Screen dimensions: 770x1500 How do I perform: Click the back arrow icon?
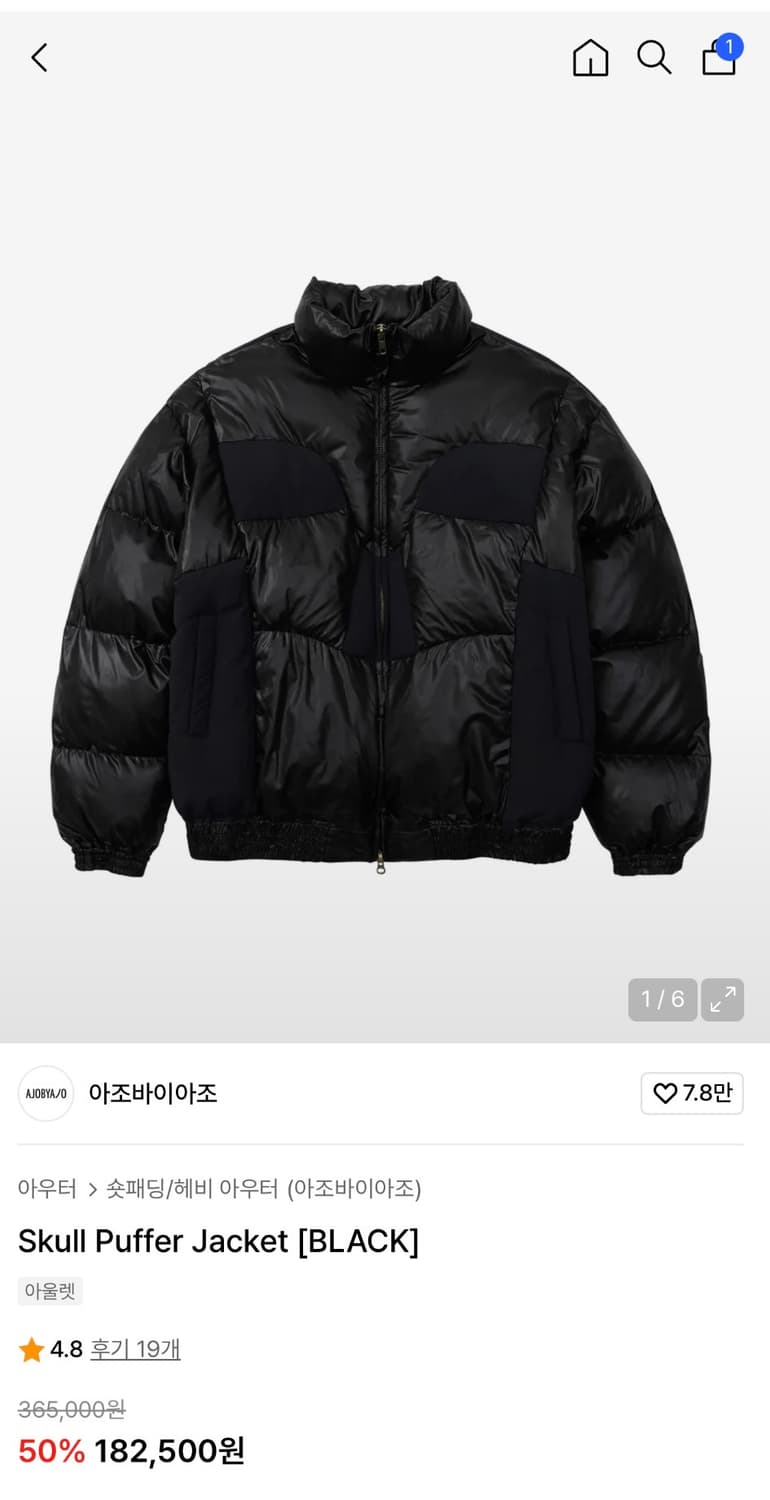[x=39, y=57]
